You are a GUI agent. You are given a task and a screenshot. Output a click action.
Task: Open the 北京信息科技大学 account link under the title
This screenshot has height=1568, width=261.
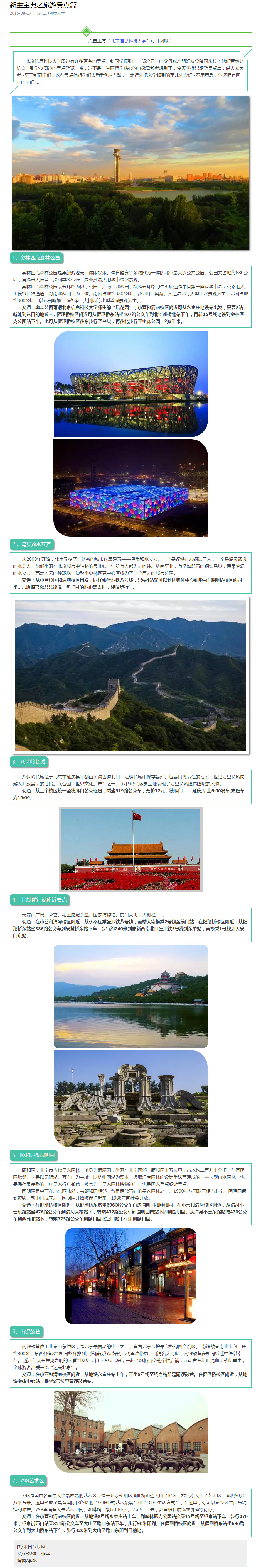coord(49,13)
